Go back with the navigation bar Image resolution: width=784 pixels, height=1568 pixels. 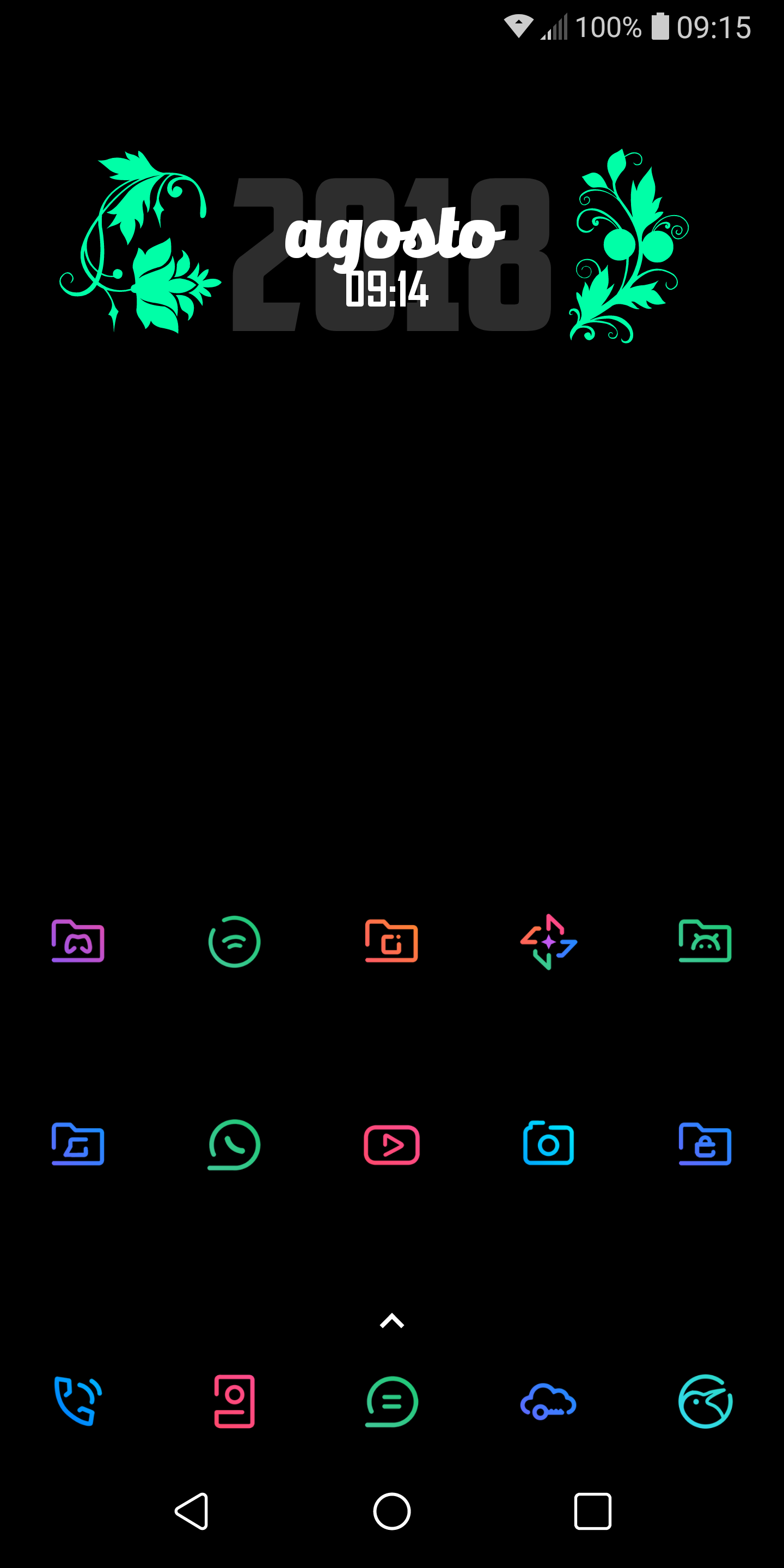point(192,1511)
